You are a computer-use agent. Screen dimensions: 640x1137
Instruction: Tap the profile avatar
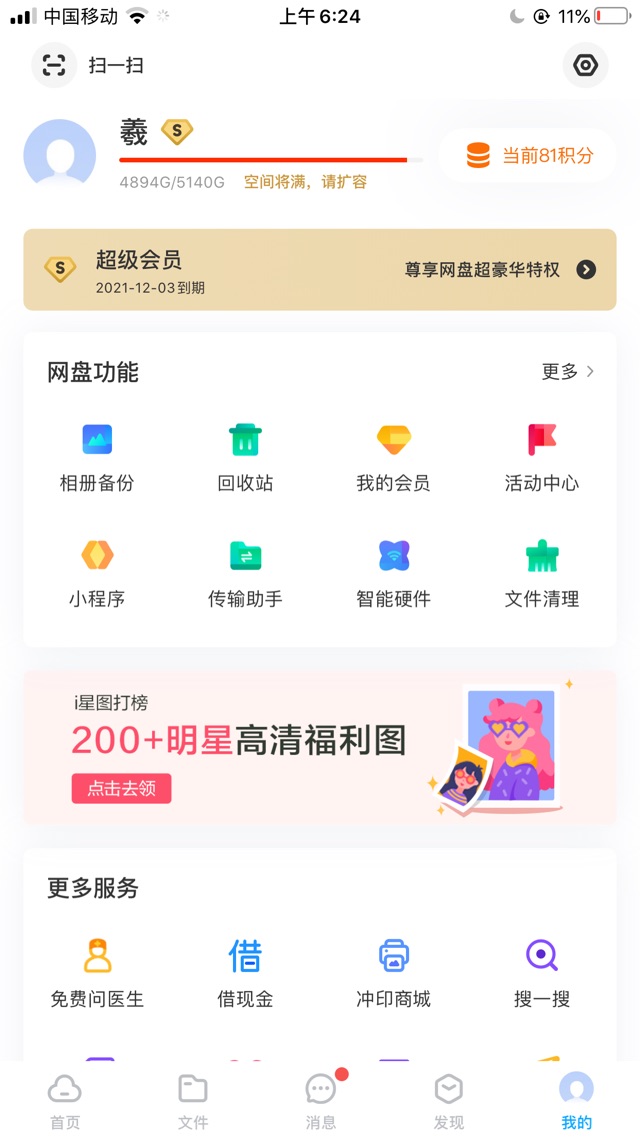tap(60, 155)
